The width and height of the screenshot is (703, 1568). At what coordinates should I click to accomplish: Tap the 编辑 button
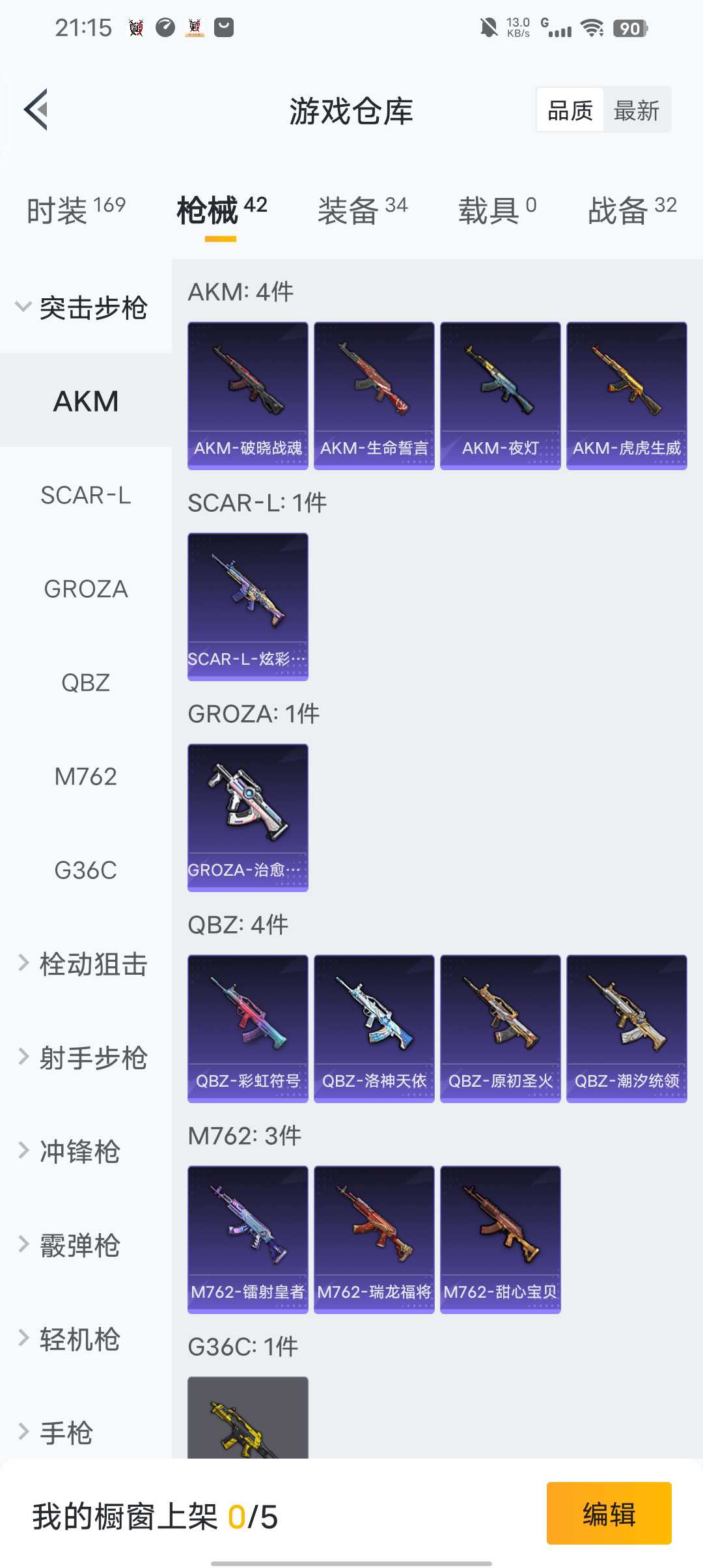tap(609, 1514)
